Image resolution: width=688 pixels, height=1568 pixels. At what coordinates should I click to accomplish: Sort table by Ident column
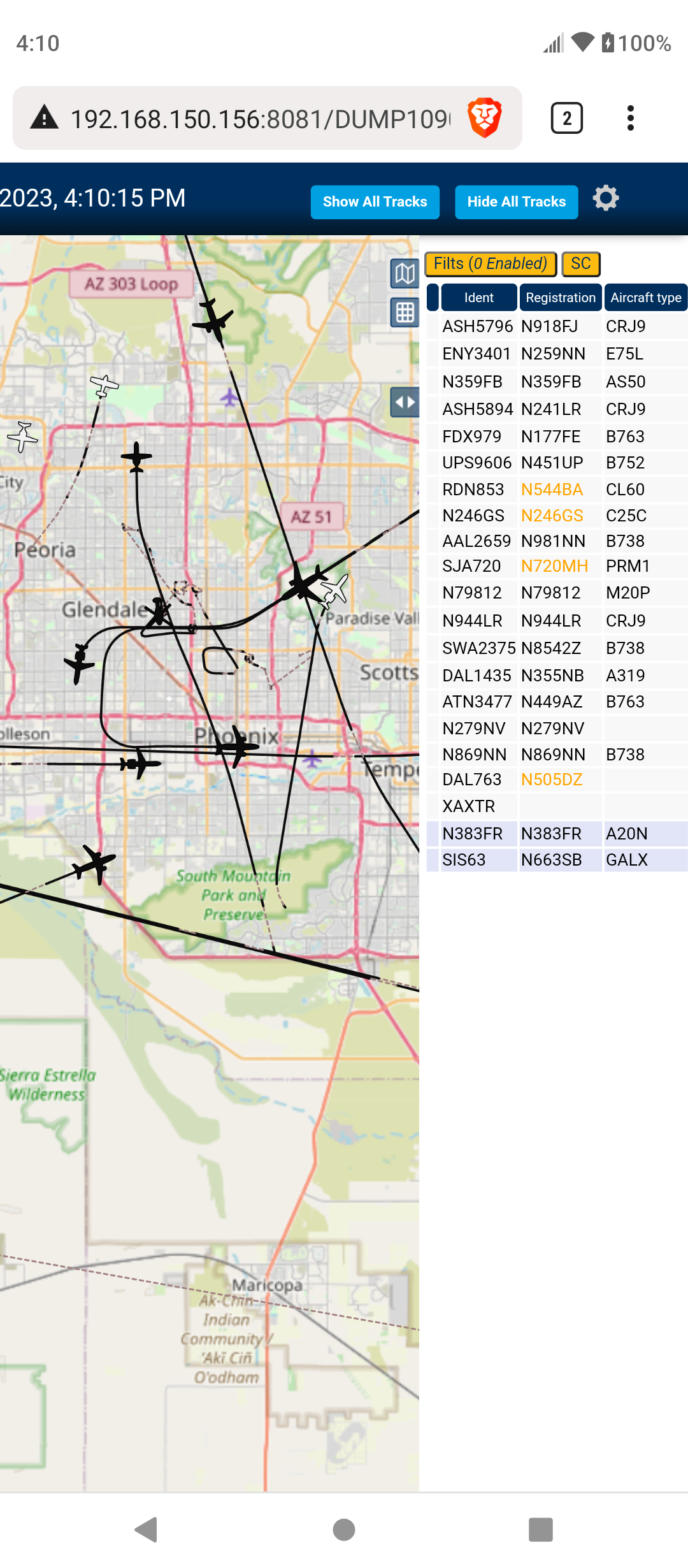tap(478, 298)
